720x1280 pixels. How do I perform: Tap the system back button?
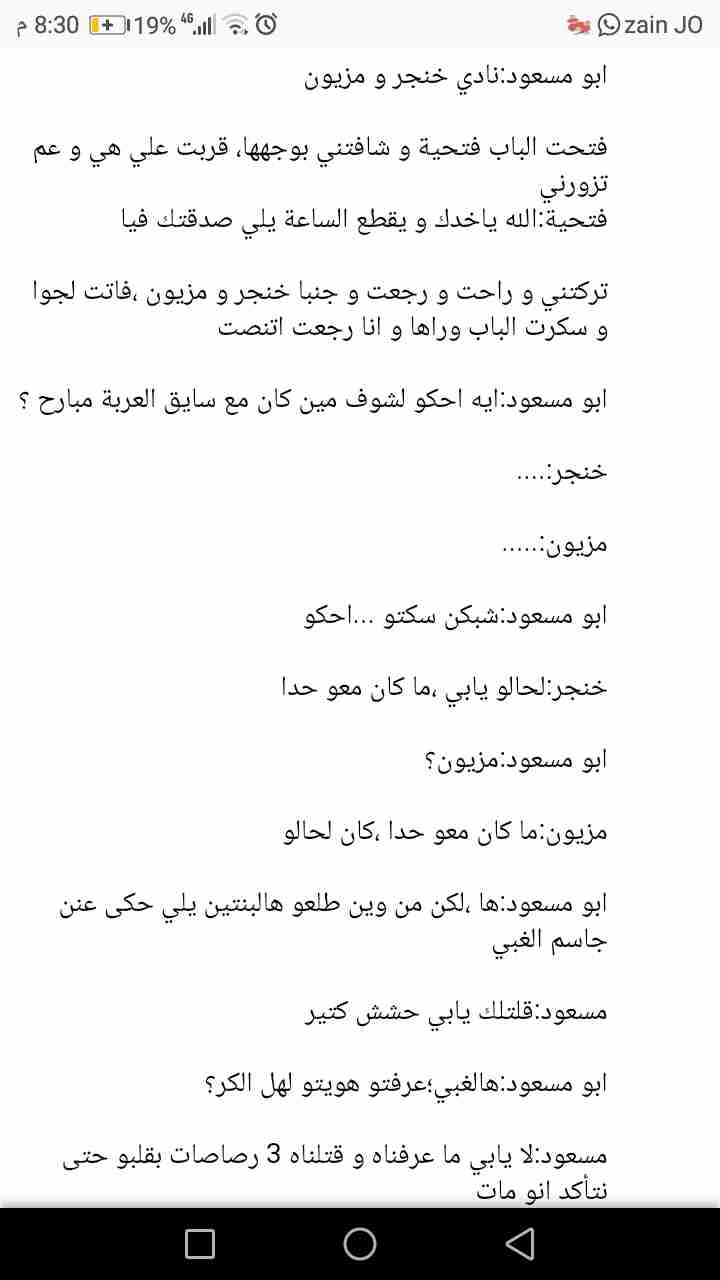pyautogui.click(x=519, y=1243)
